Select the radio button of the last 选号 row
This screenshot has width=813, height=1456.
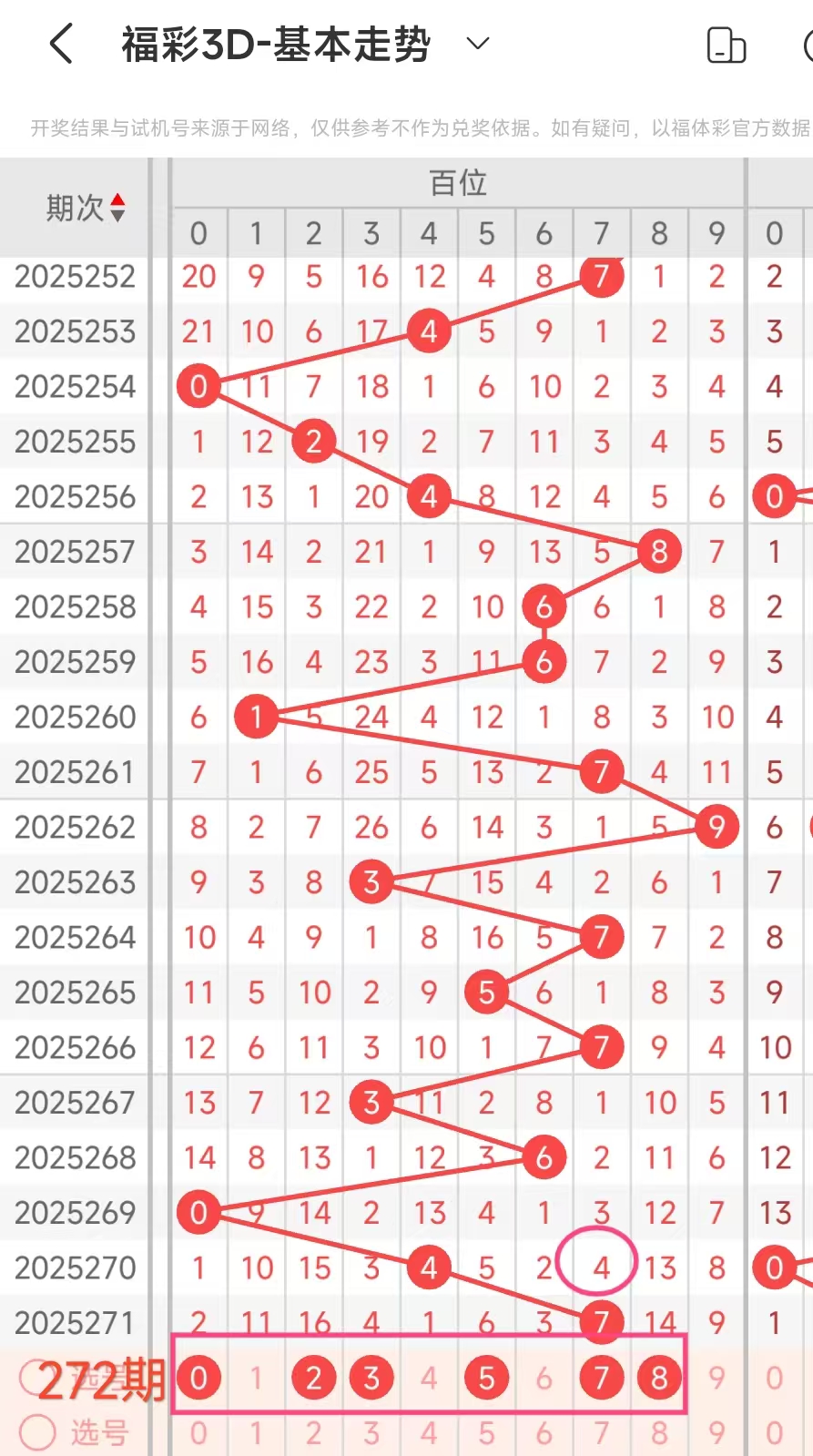pos(37,1432)
